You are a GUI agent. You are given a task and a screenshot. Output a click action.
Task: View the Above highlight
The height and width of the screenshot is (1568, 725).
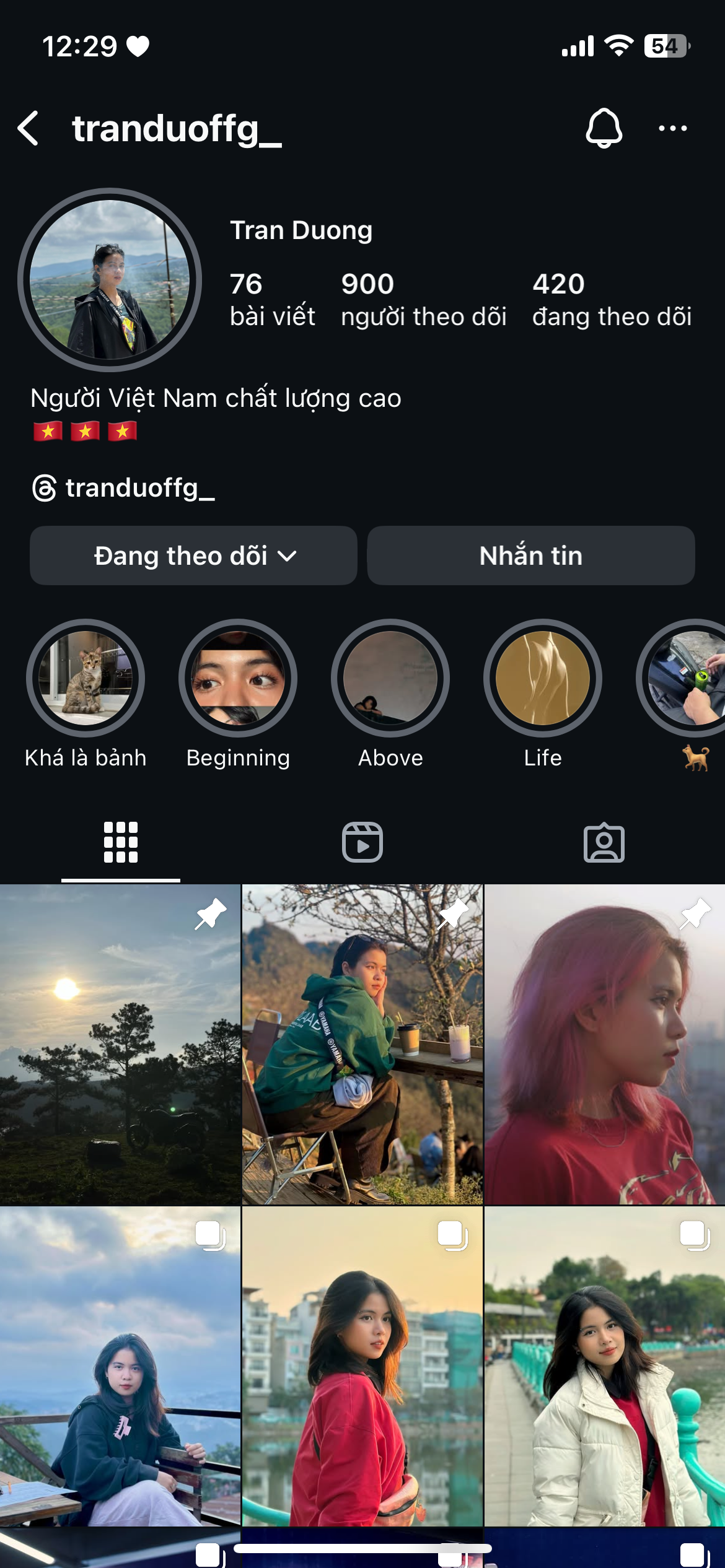pyautogui.click(x=390, y=678)
